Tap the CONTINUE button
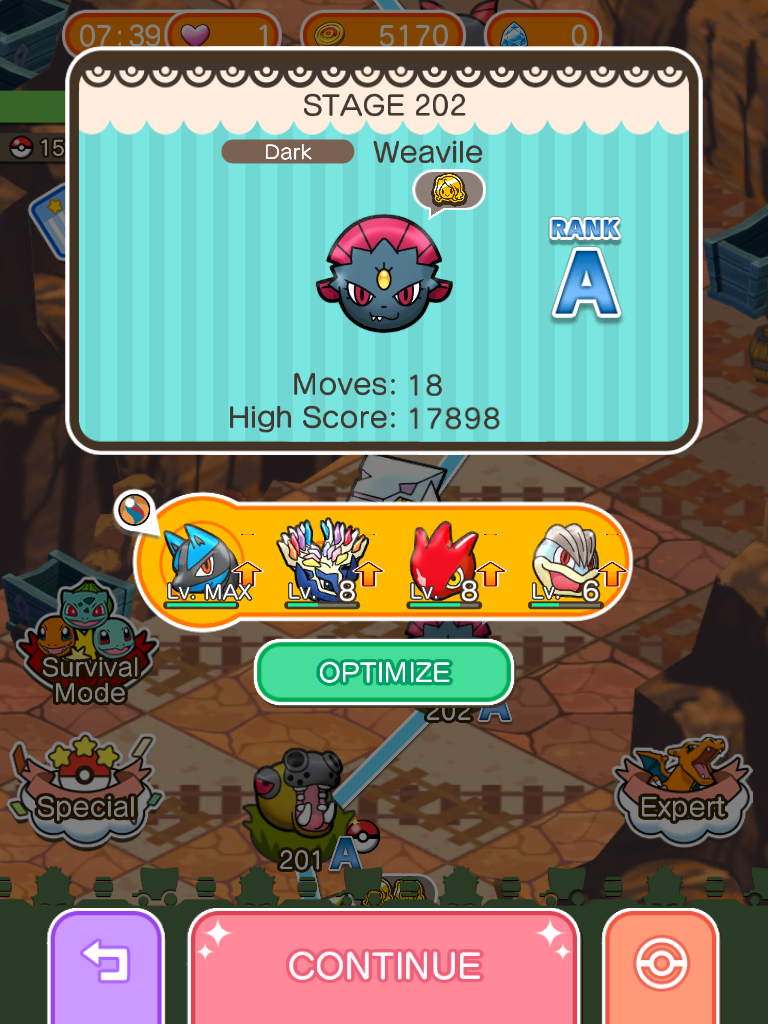768x1024 pixels. (384, 965)
